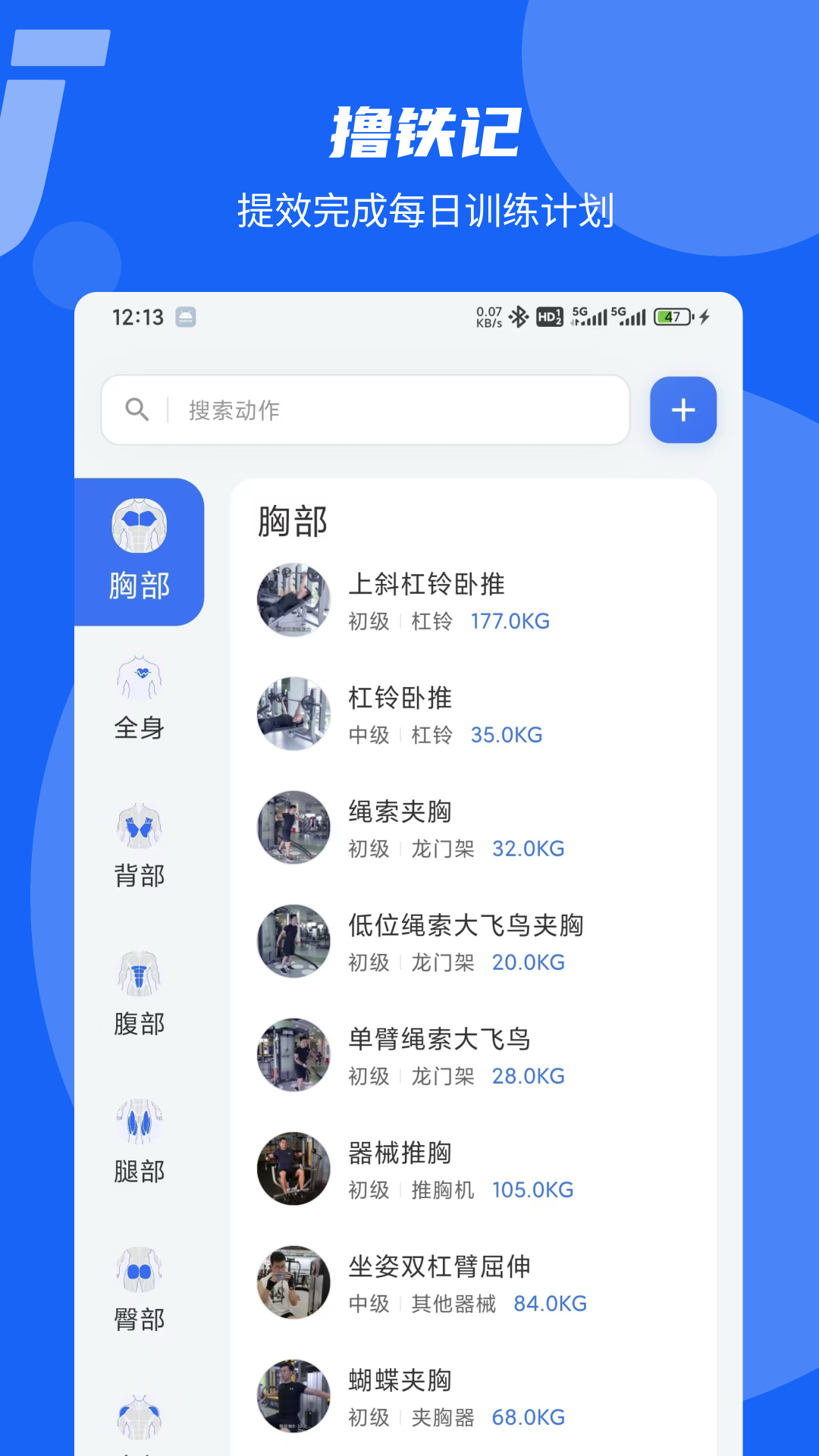819x1456 pixels.
Task: Select the 全身 full-body muscle icon
Action: (138, 677)
